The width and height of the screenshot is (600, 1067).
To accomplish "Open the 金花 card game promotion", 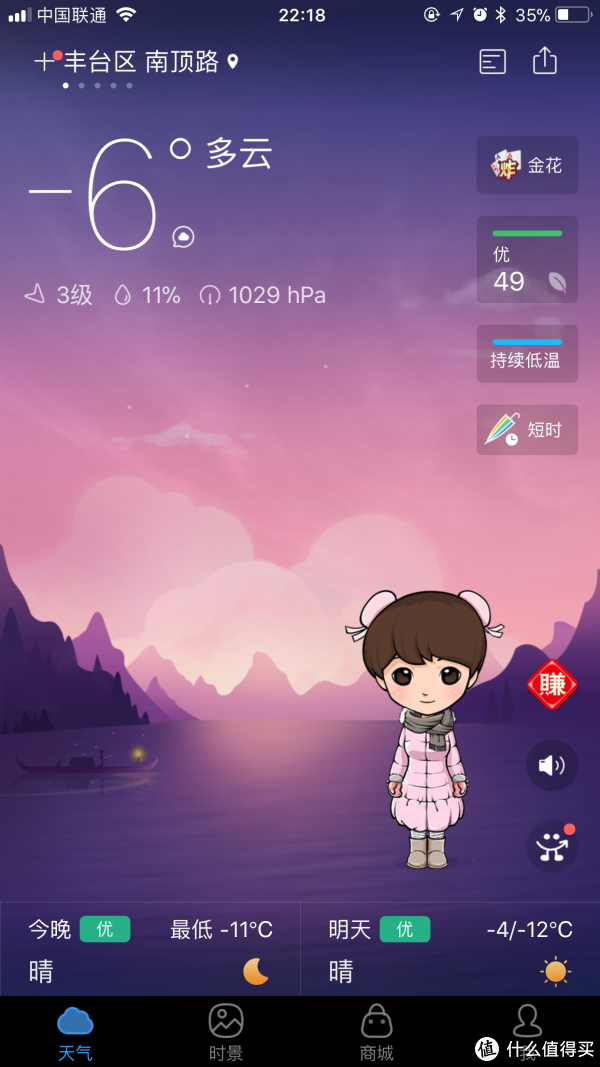I will coord(527,165).
